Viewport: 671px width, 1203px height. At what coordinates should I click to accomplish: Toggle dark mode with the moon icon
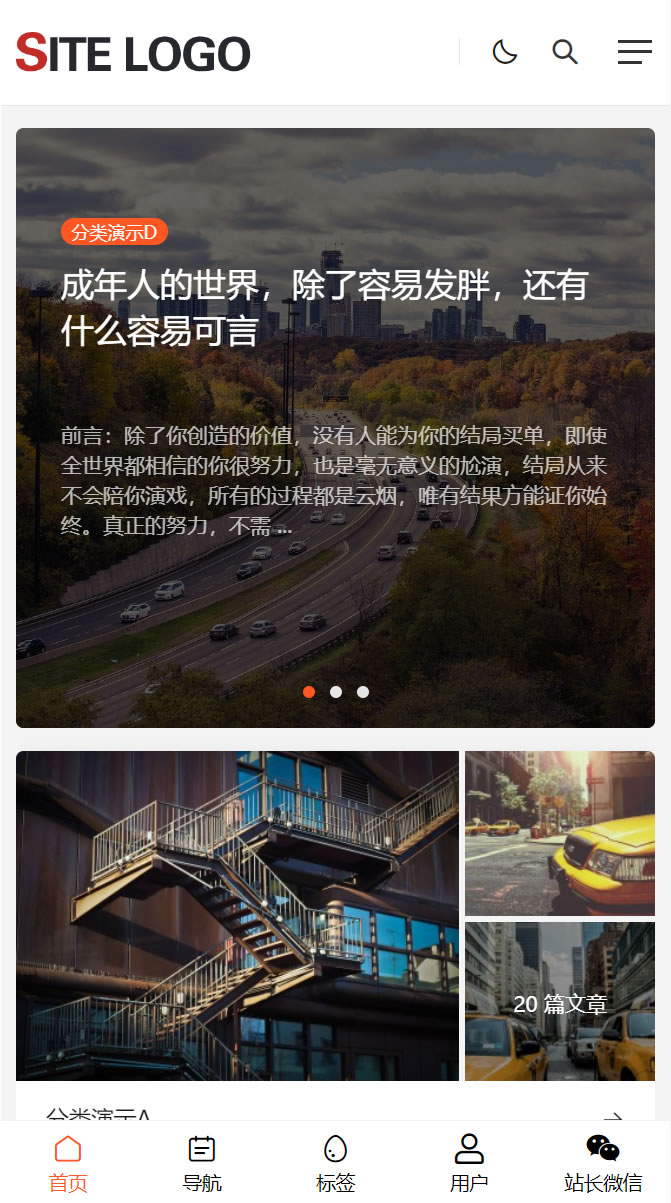[x=505, y=52]
